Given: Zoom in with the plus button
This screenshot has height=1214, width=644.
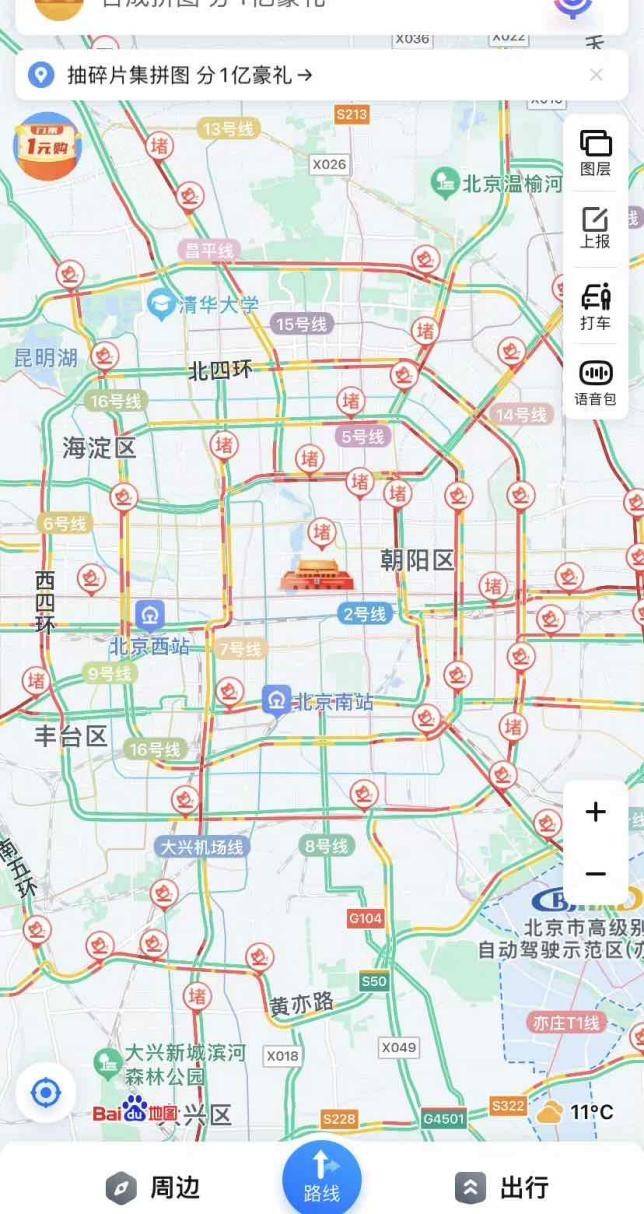Looking at the screenshot, I should pyautogui.click(x=595, y=812).
